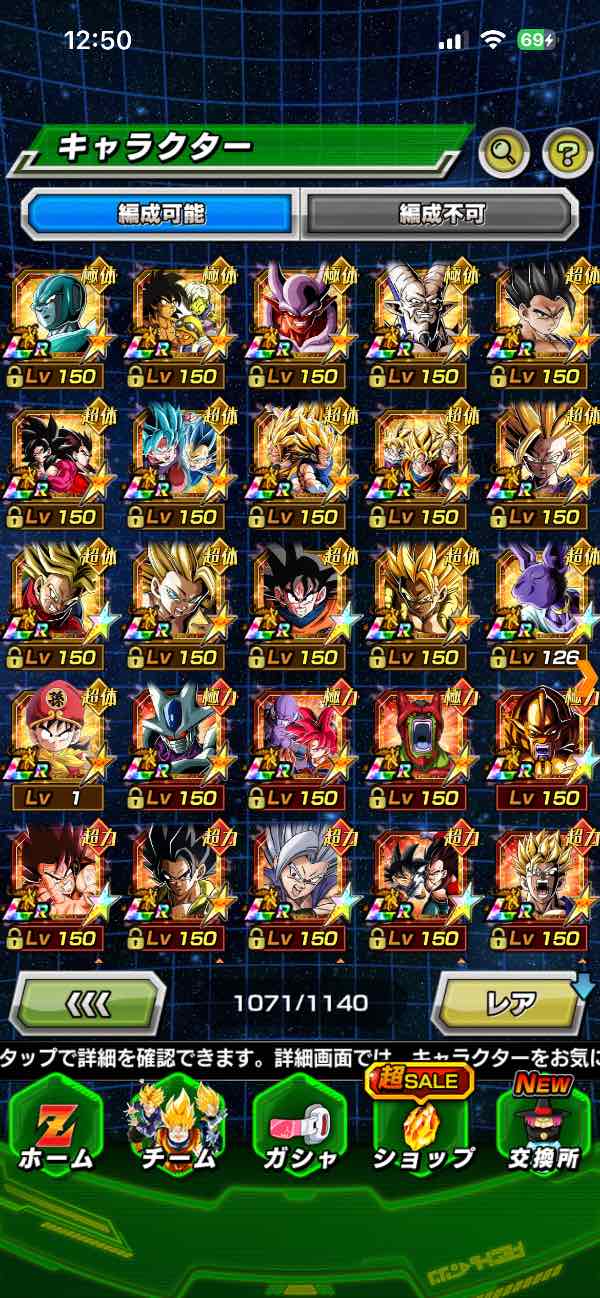Go back with the triple-arrow button
Viewport: 600px width, 1298px height.
tap(87, 1002)
